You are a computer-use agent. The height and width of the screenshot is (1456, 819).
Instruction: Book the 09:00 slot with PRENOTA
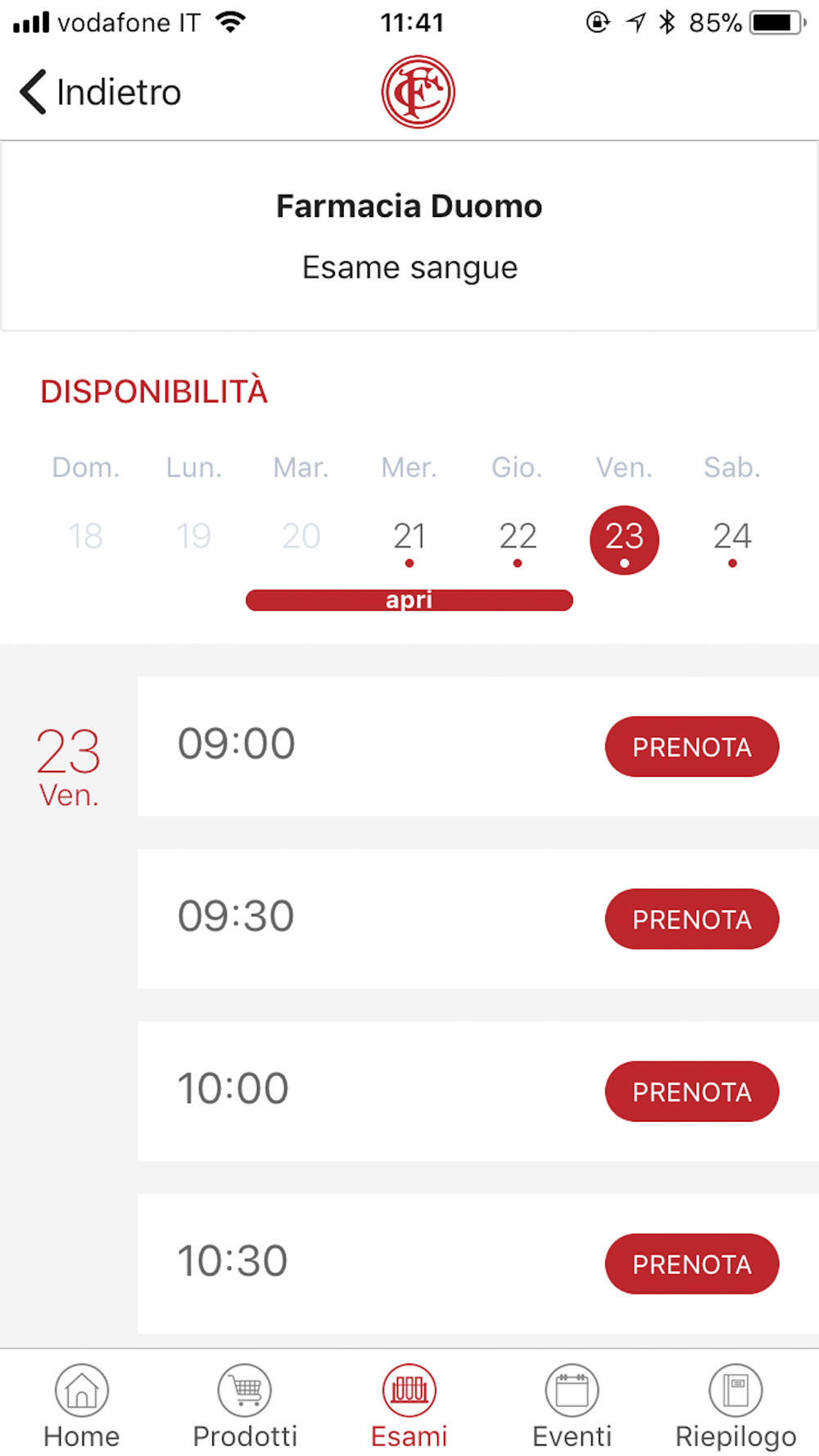(x=692, y=747)
